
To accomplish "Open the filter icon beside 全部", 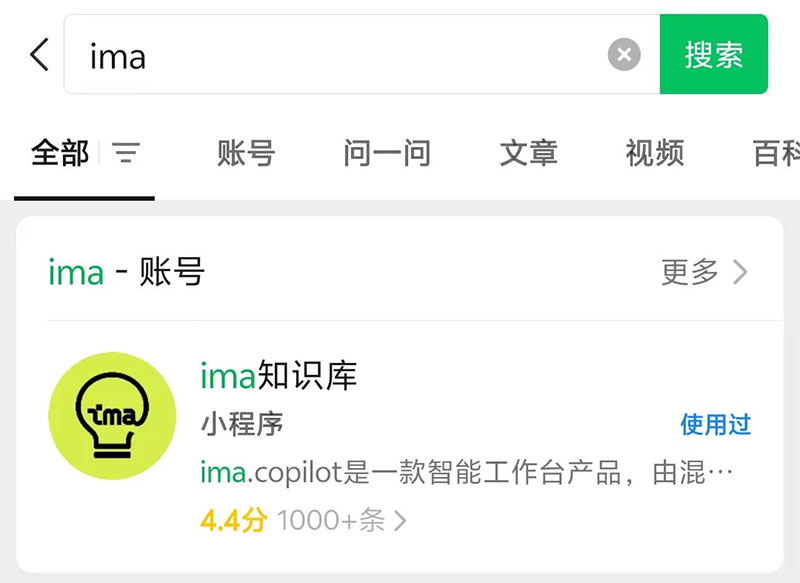I will pos(126,153).
